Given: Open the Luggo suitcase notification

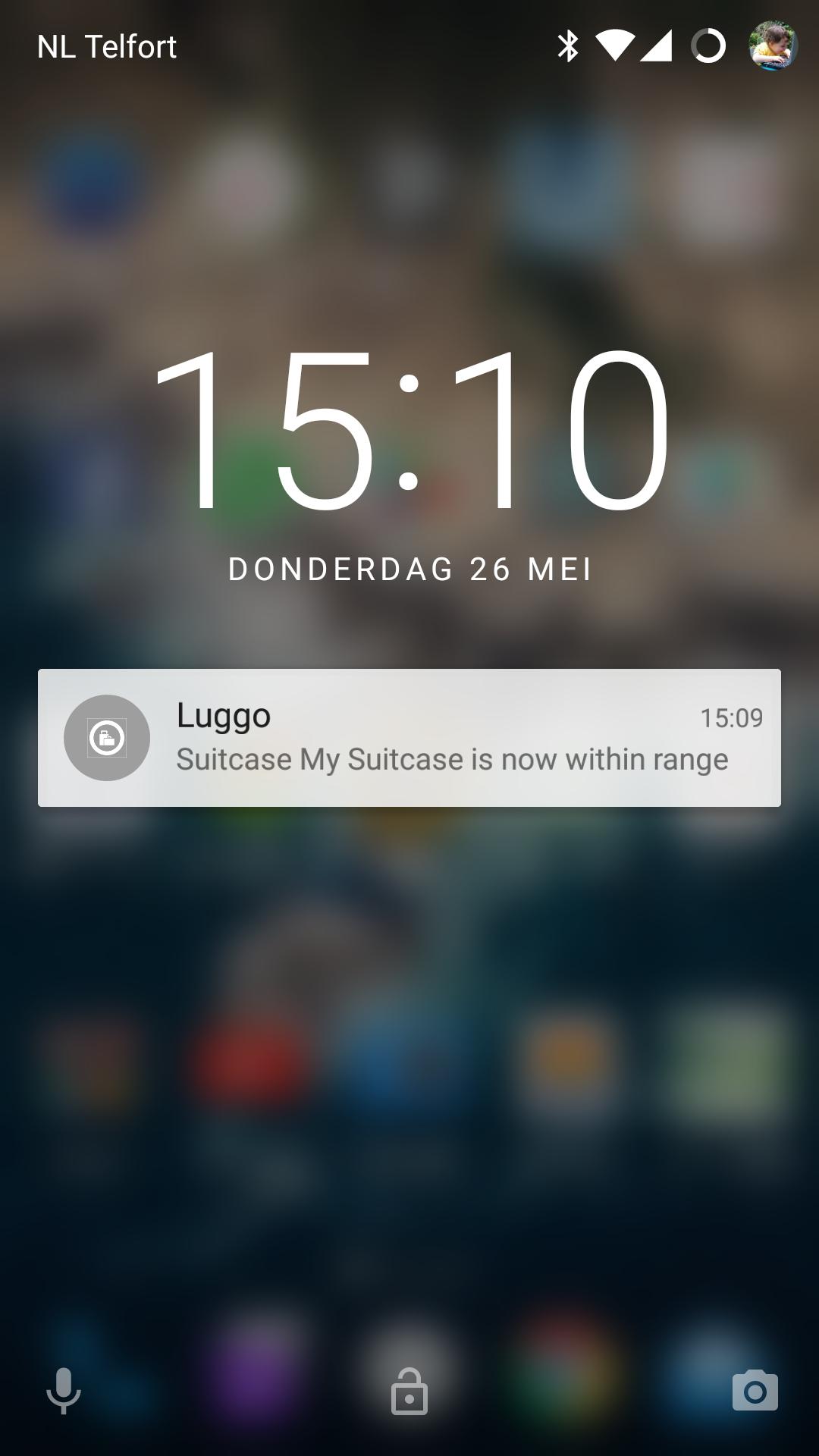Looking at the screenshot, I should point(409,737).
